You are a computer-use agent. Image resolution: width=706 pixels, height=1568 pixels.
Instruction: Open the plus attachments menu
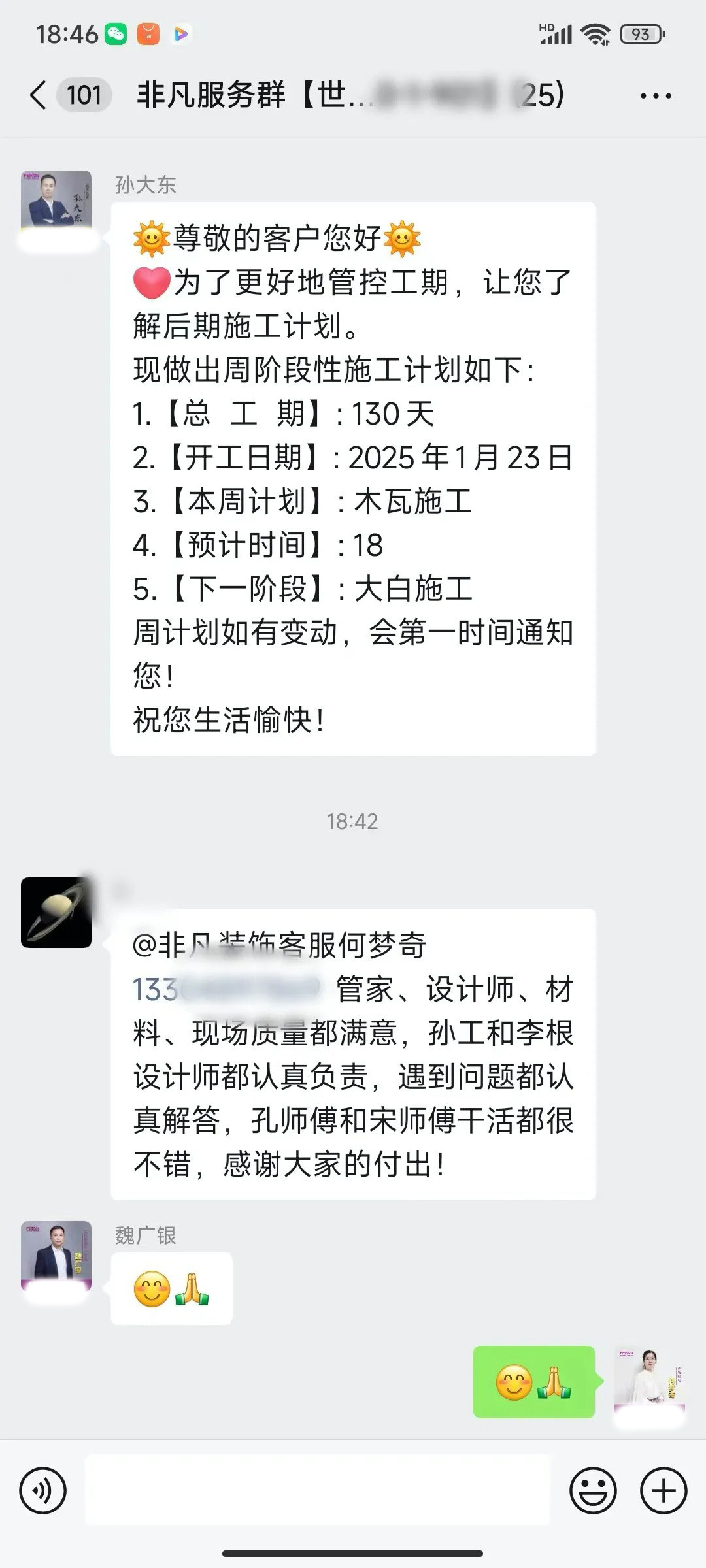tap(664, 1491)
